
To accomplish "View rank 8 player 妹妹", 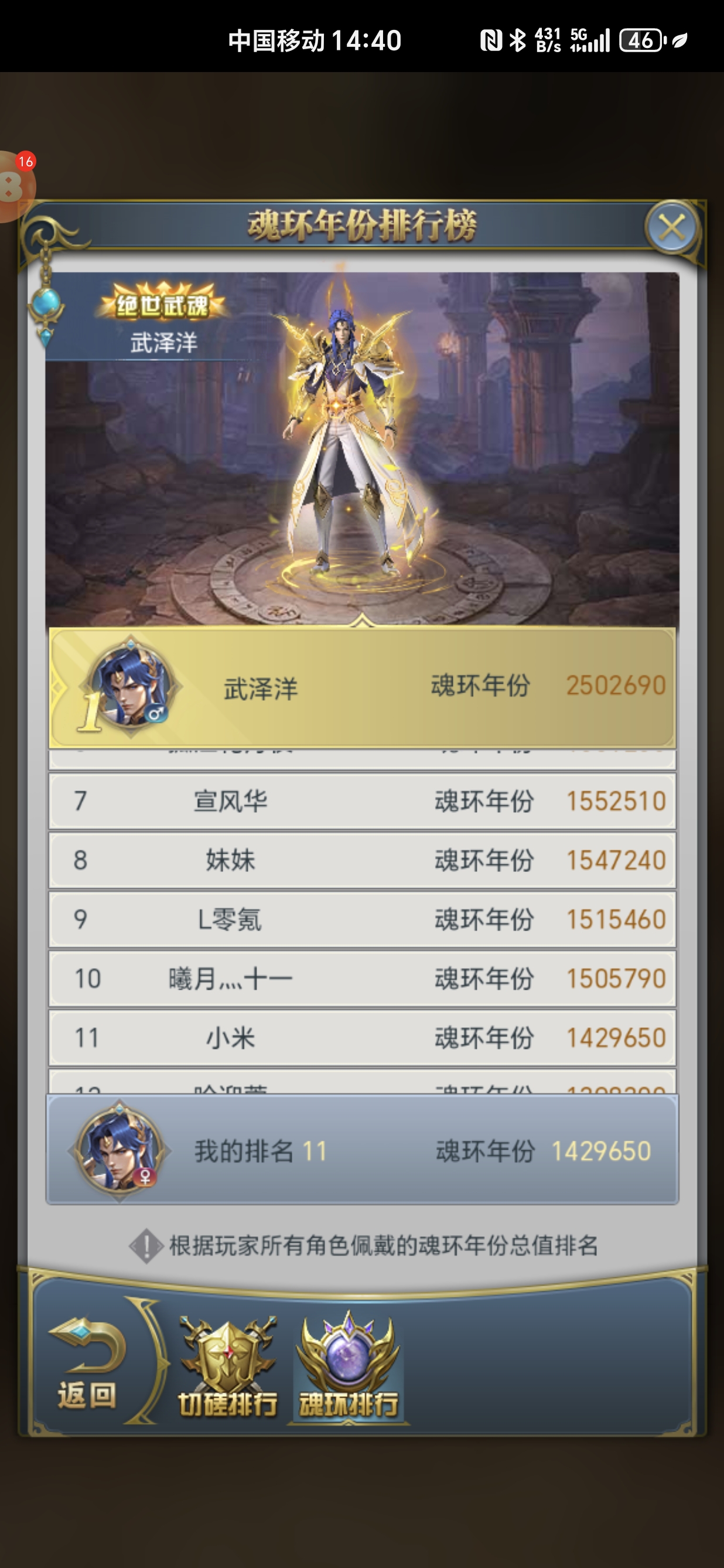I will pos(362,860).
